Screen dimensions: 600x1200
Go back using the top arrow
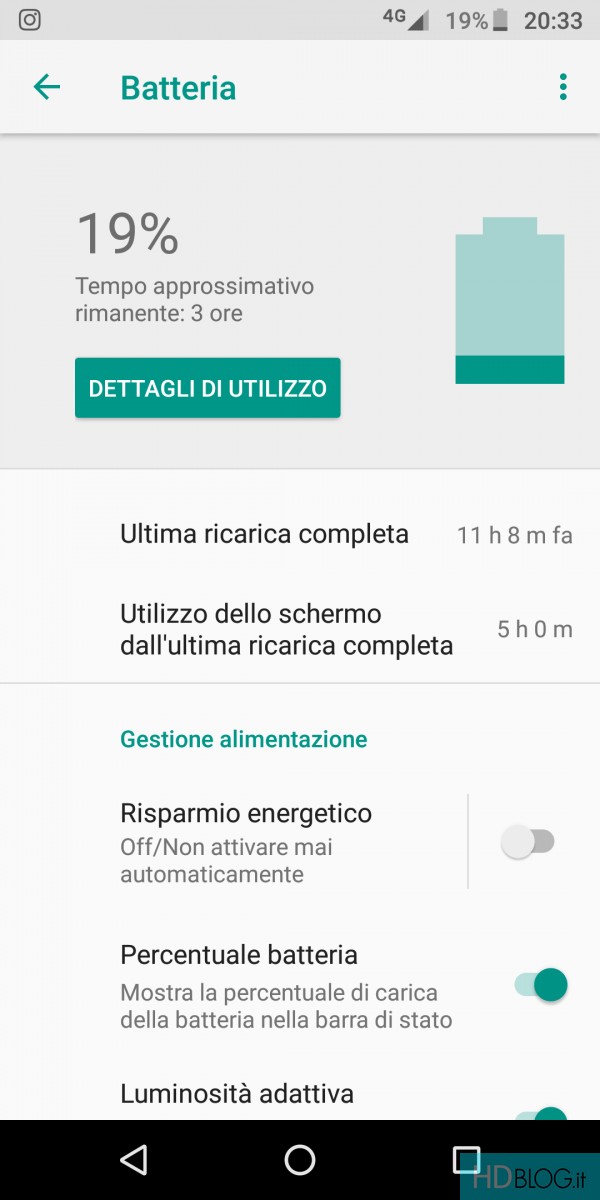click(x=47, y=87)
